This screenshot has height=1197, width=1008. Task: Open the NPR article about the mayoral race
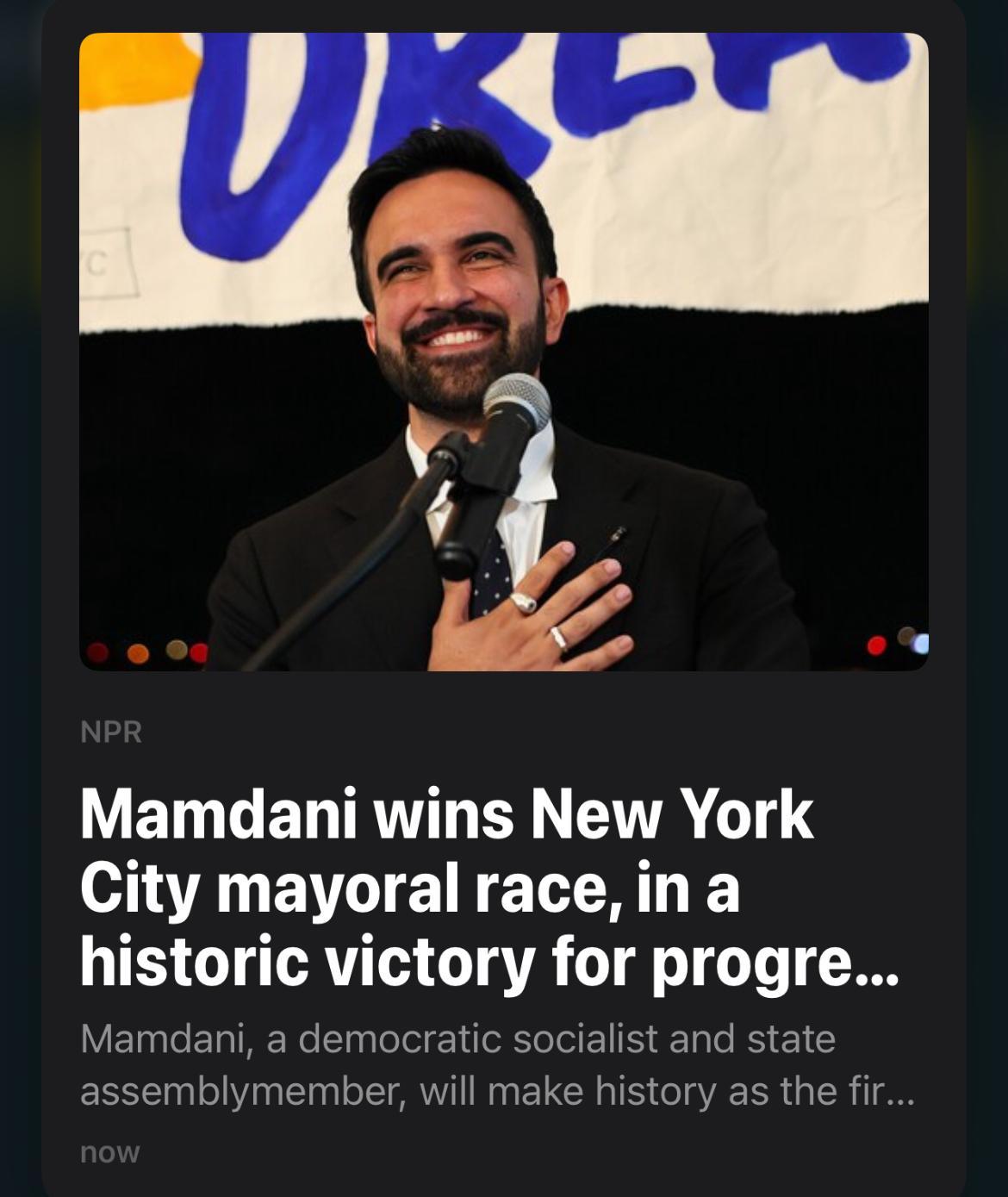(491, 888)
